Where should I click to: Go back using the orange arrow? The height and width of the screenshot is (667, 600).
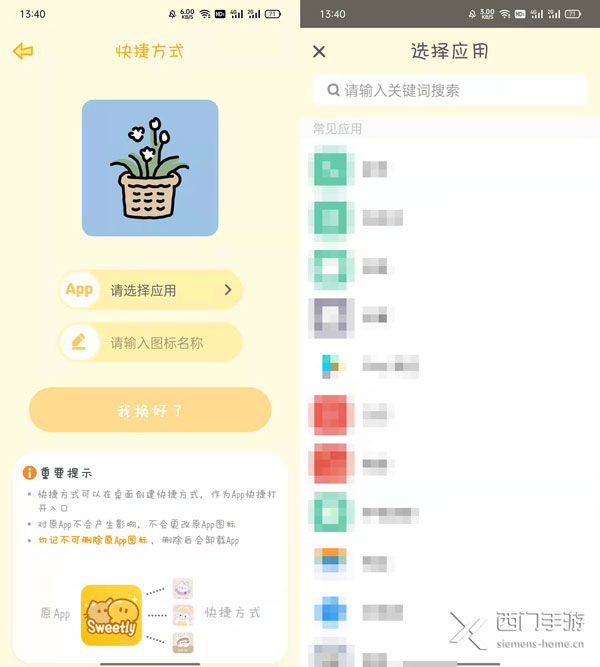(x=23, y=51)
